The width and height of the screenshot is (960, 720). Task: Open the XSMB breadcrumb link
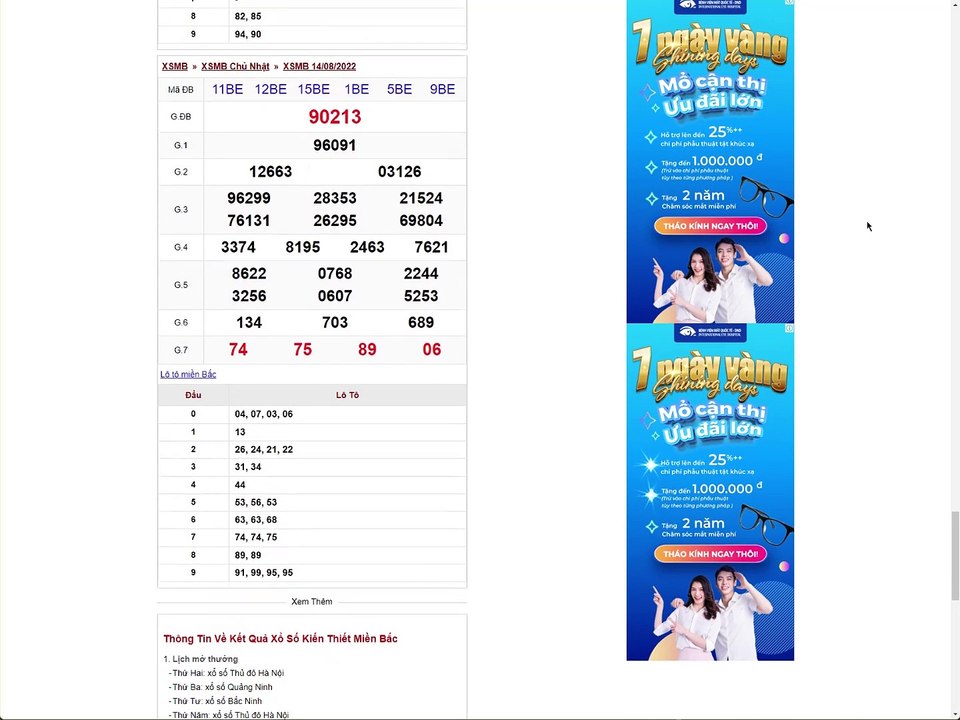[174, 66]
